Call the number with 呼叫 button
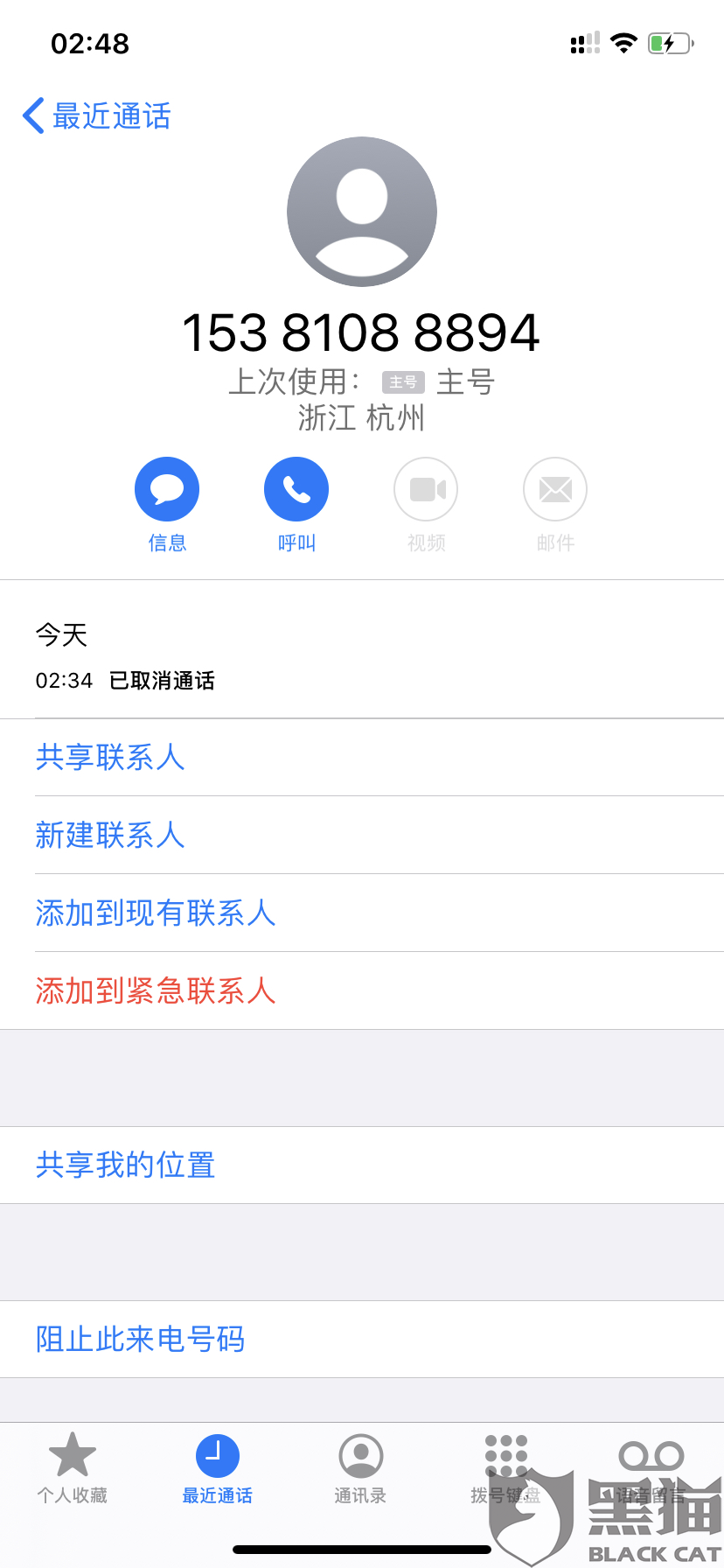This screenshot has height=1568, width=724. click(x=296, y=490)
